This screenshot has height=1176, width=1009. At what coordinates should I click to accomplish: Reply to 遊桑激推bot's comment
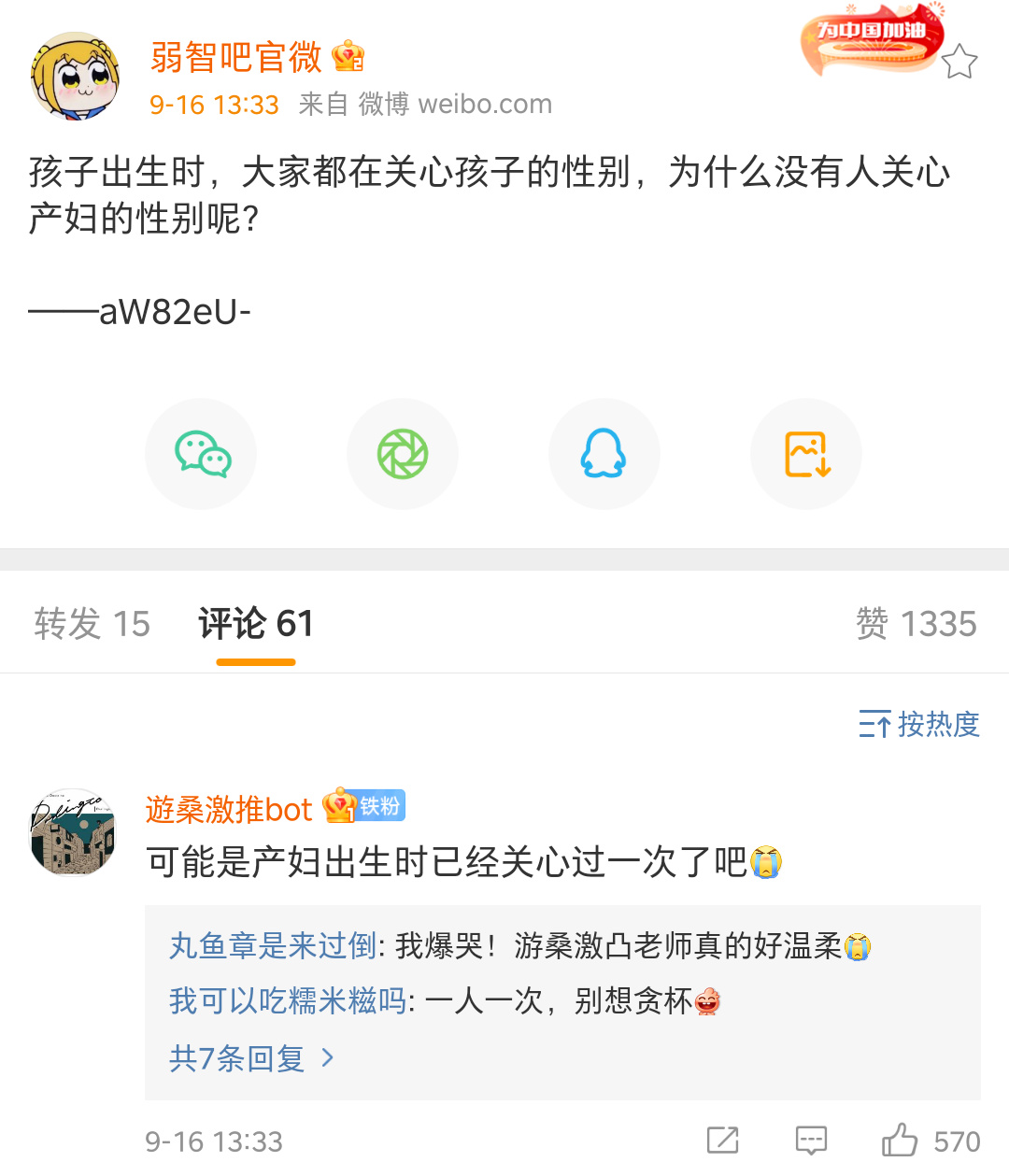pos(810,1141)
